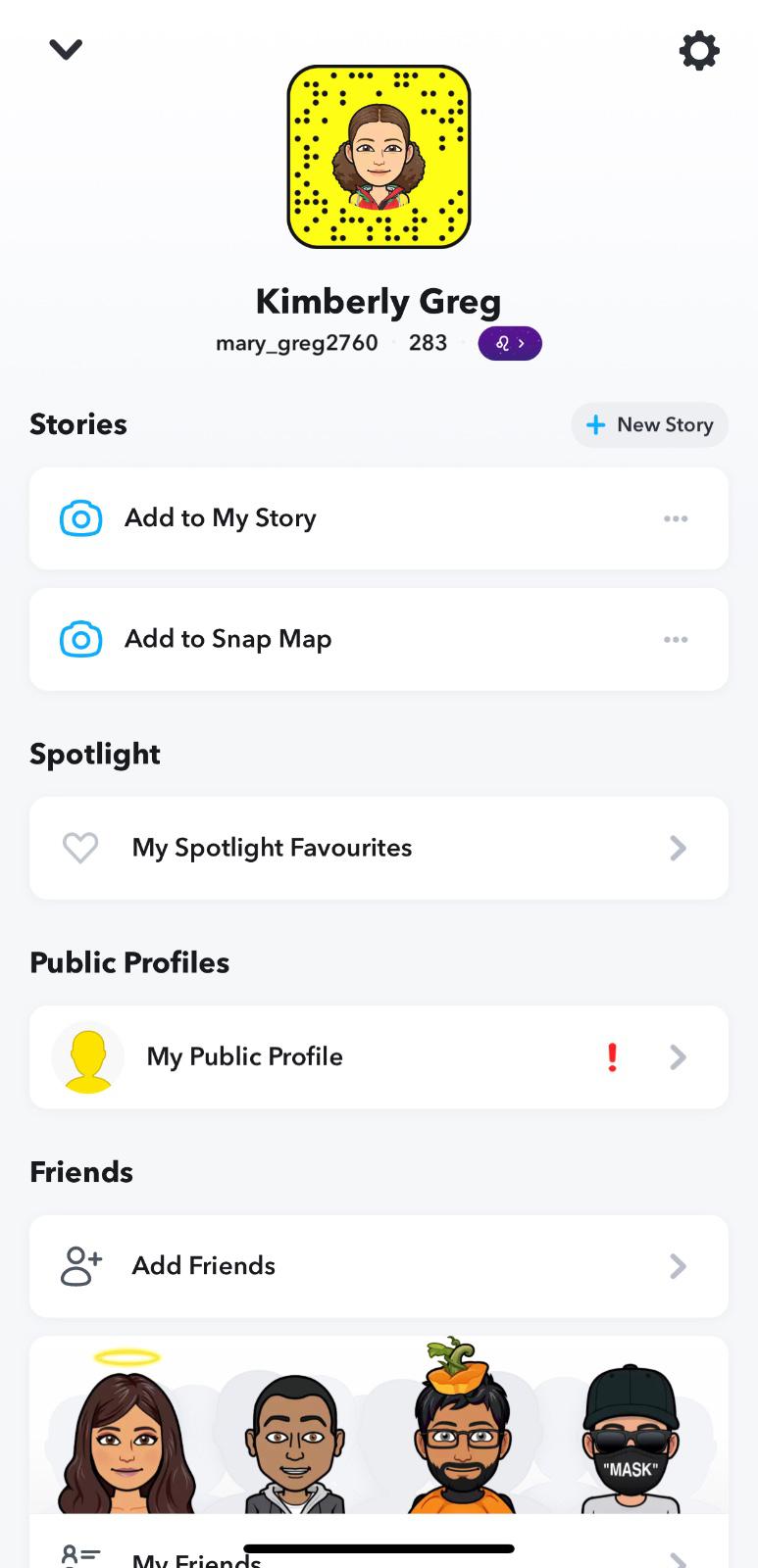This screenshot has width=758, height=1568.
Task: Open the Snapcode with Bitmoji avatar
Action: 379,157
